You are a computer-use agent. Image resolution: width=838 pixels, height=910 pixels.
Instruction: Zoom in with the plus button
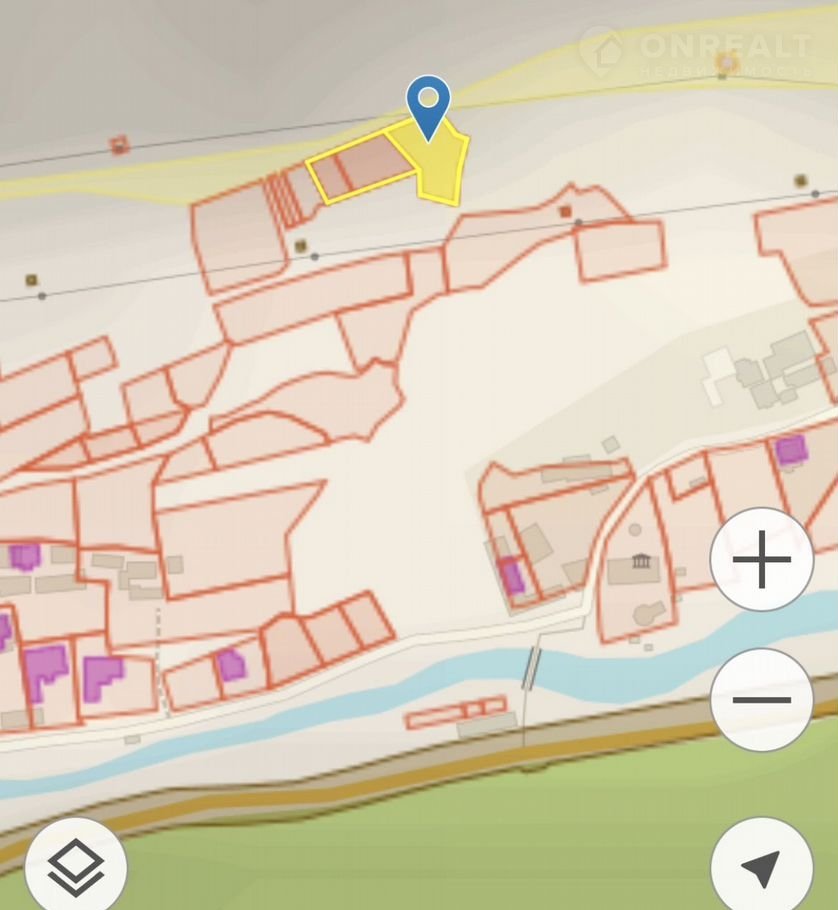point(761,559)
